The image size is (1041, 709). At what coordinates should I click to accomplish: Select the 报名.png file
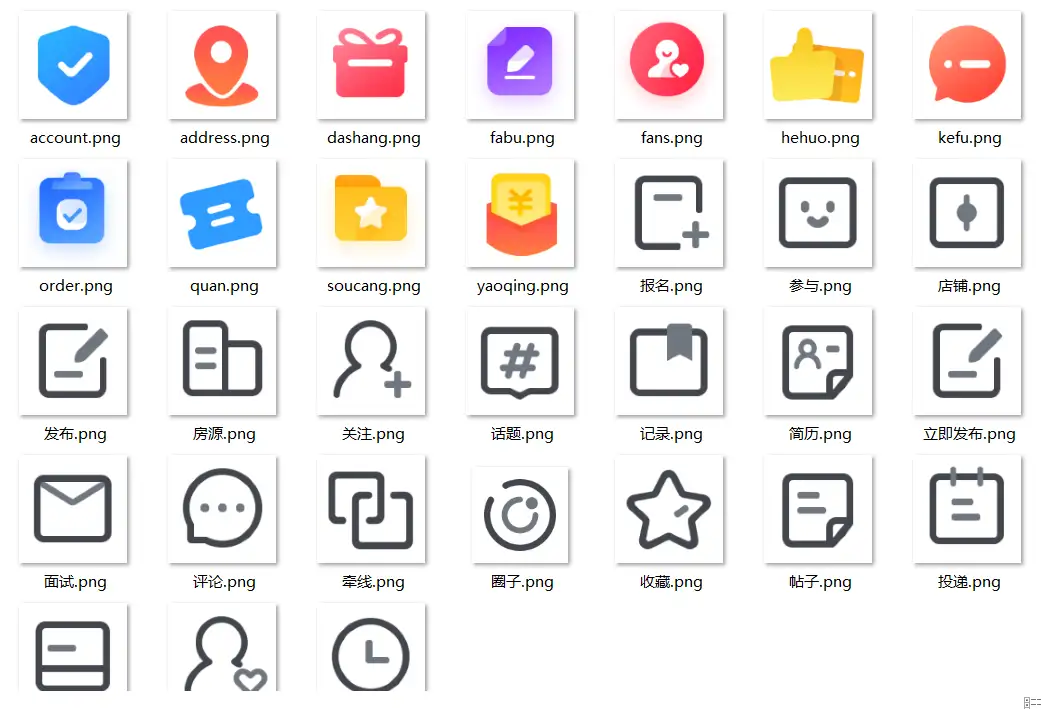669,213
